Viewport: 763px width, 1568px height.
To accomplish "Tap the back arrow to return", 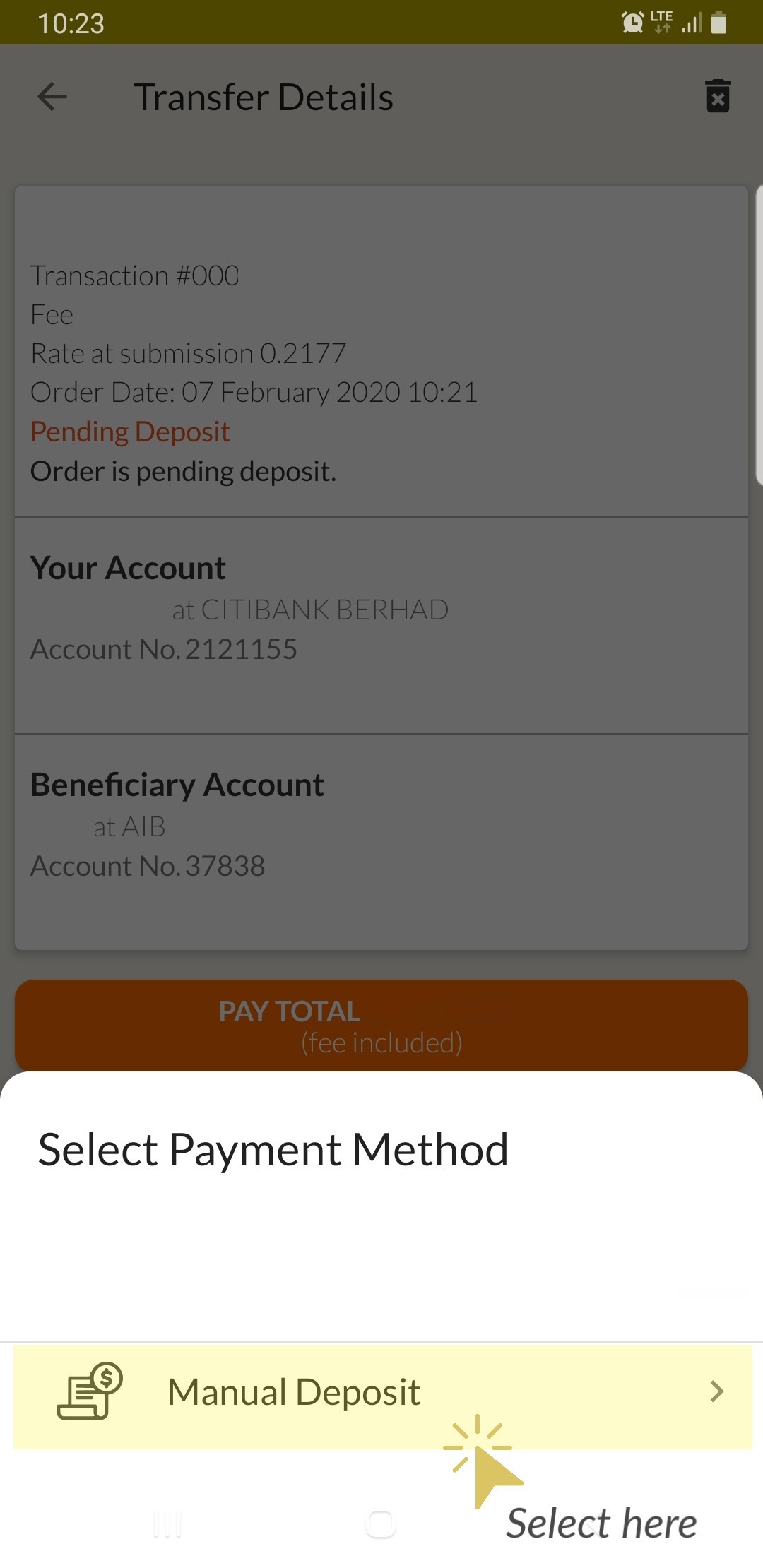I will point(51,97).
